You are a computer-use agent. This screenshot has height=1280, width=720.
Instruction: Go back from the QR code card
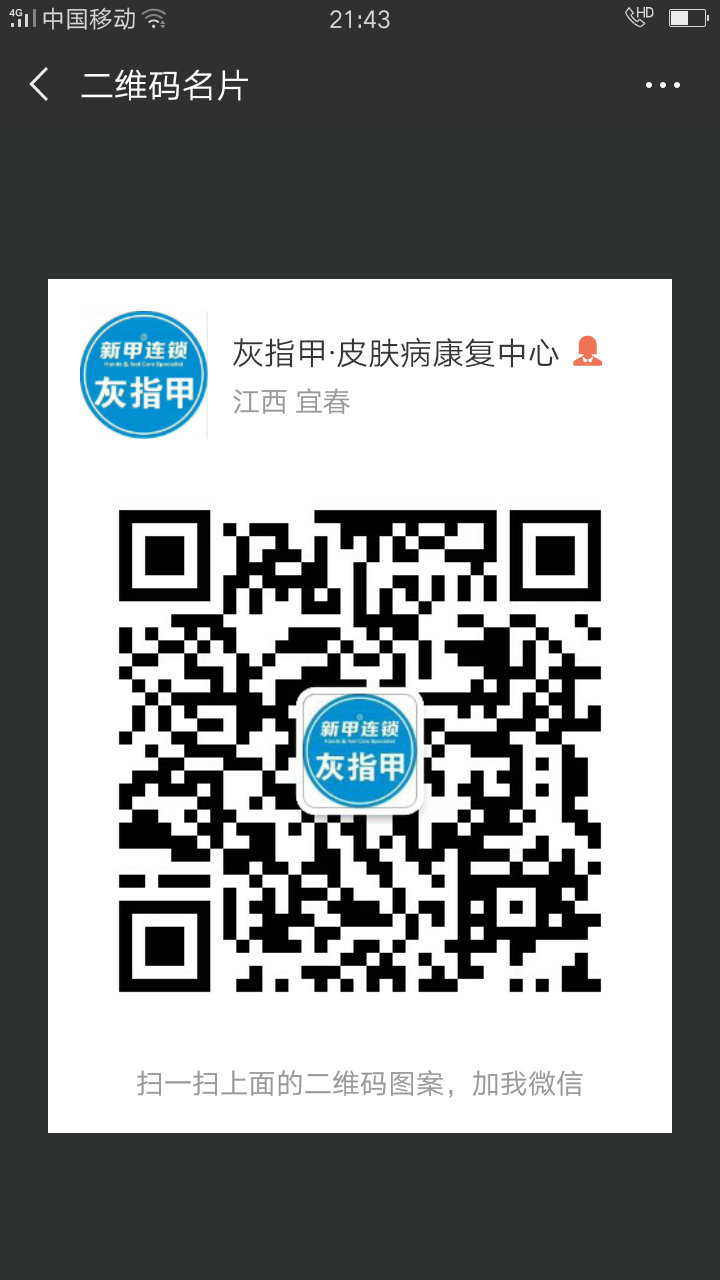pos(39,85)
